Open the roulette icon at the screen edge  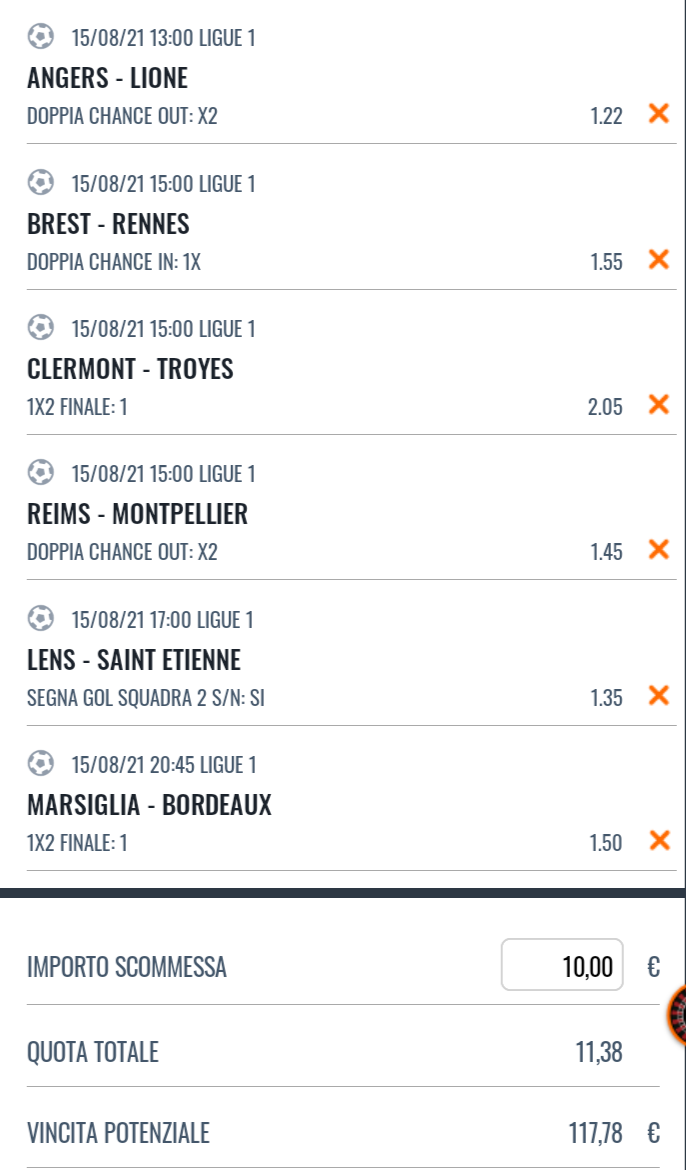(677, 1016)
